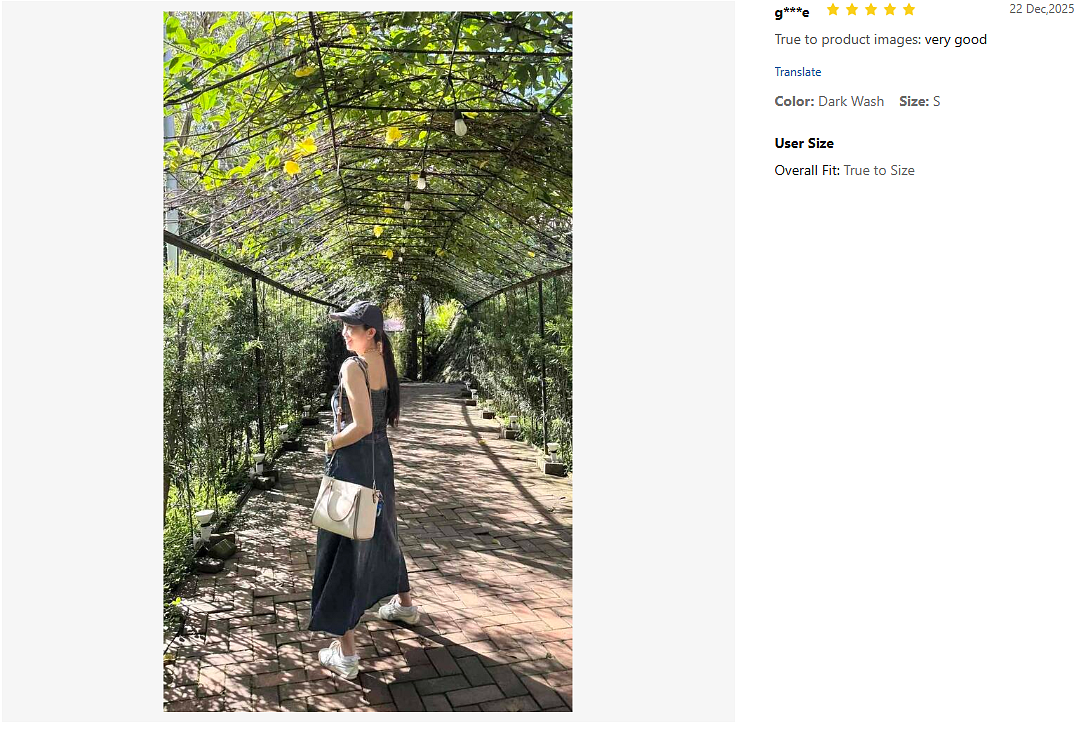Open the customer review photo

[x=367, y=361]
